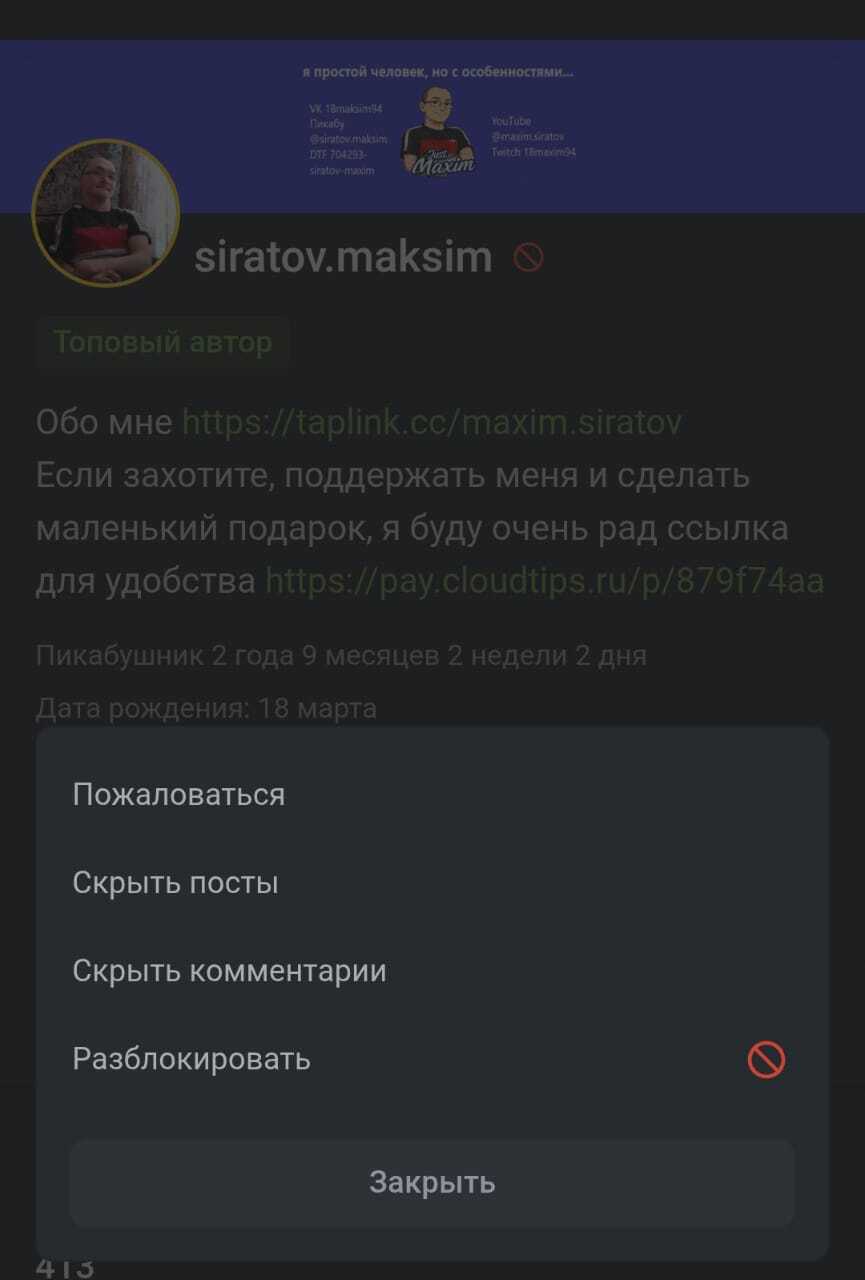Tap Разблокировать to unblock the user
This screenshot has width=865, height=1280.
point(192,1059)
